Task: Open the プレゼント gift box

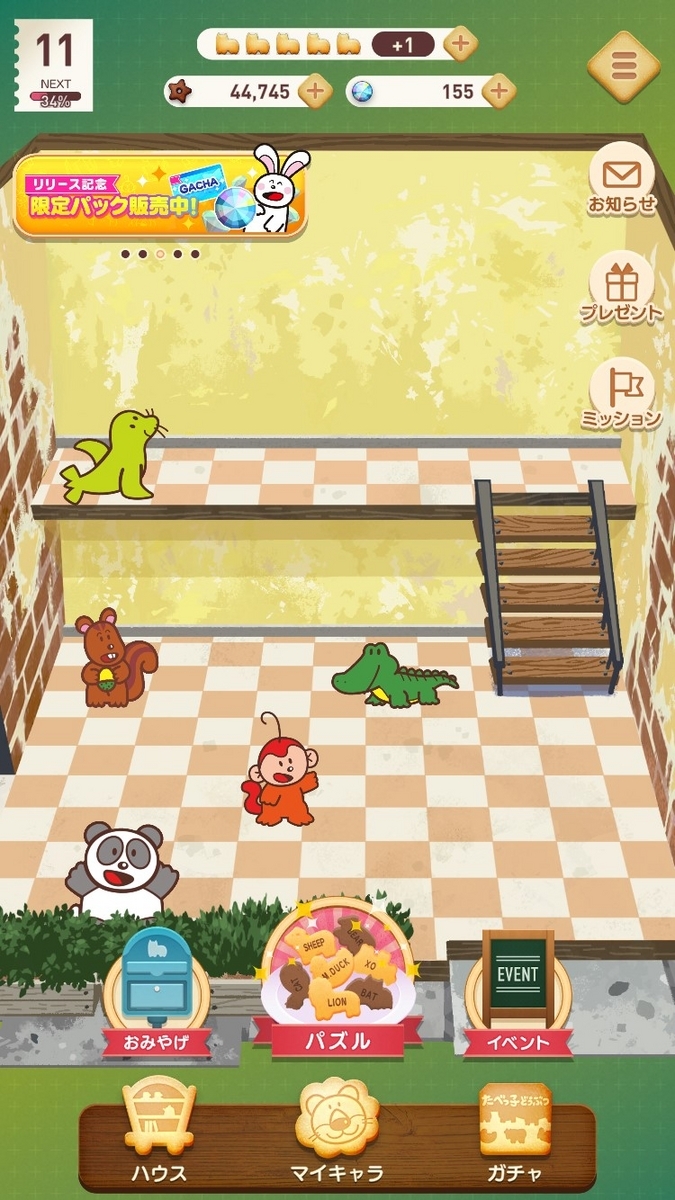Action: [x=622, y=285]
